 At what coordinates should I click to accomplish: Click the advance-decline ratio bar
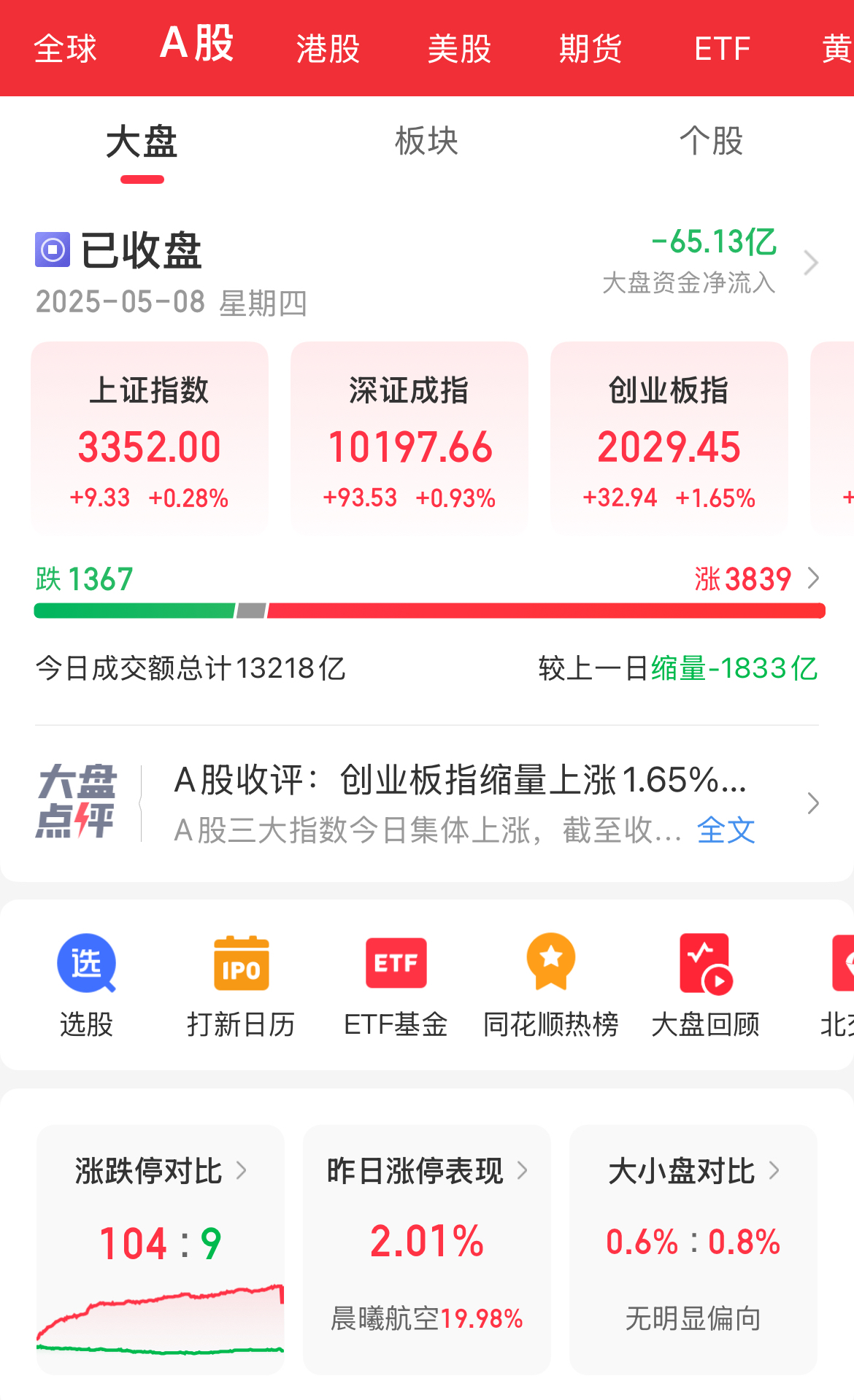click(x=427, y=609)
